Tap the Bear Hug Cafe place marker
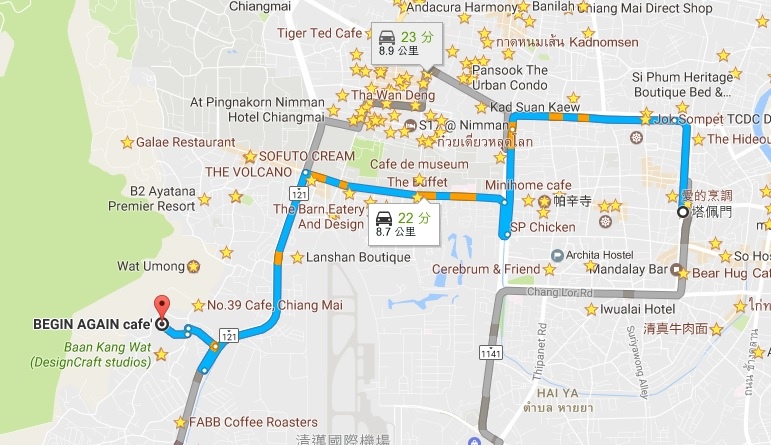This screenshot has width=771, height=445. click(x=678, y=270)
